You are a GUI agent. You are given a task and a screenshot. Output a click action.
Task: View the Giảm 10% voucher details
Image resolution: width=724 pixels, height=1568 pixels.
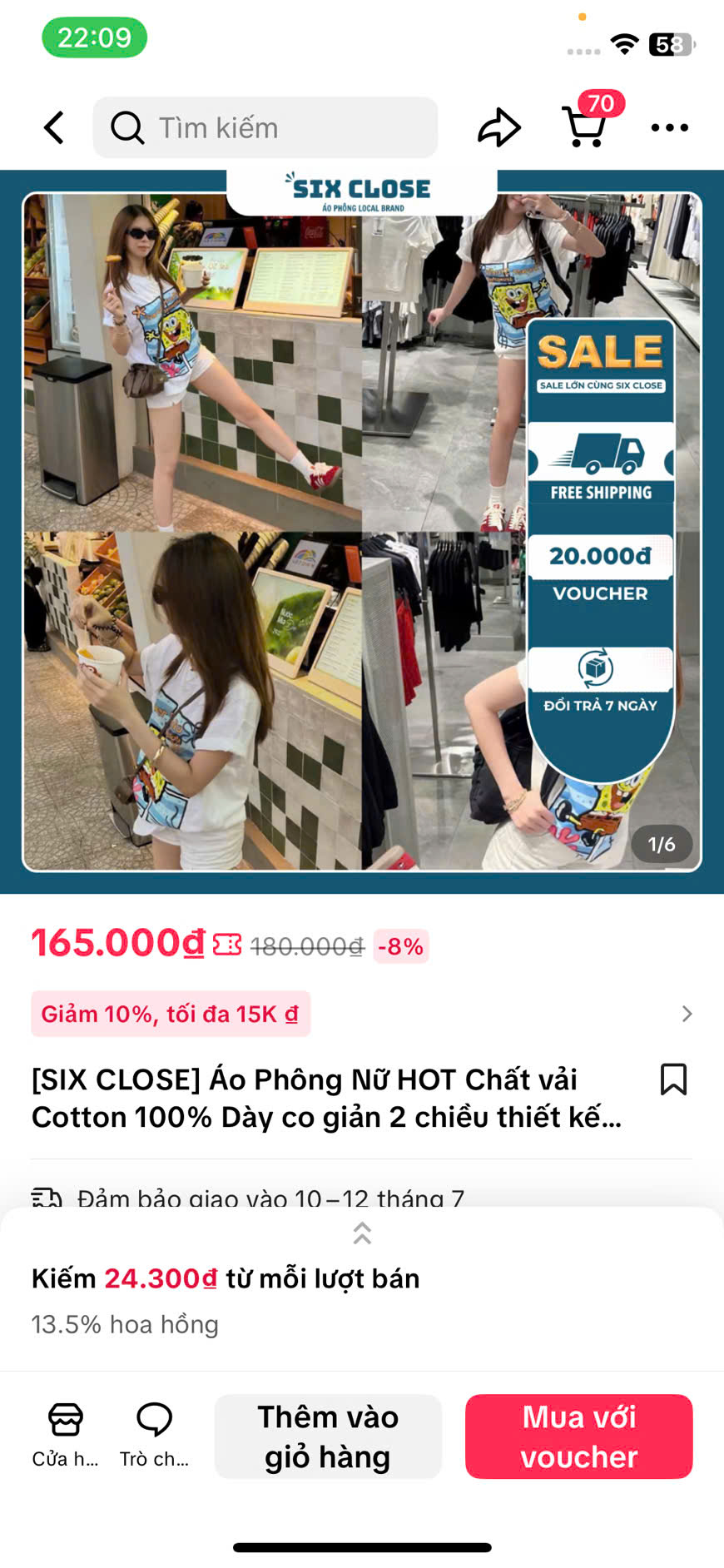point(361,1014)
